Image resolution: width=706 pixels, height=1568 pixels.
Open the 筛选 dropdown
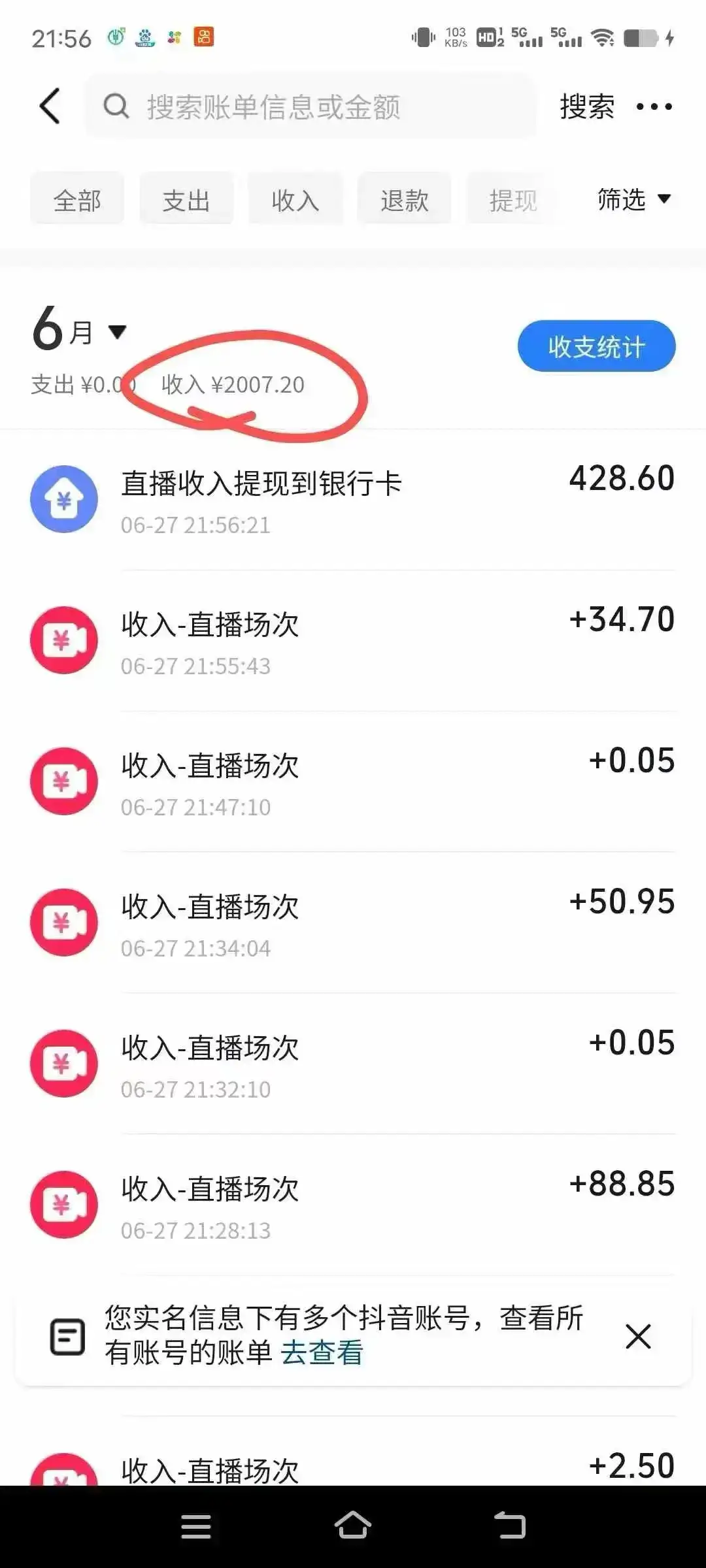[x=633, y=199]
